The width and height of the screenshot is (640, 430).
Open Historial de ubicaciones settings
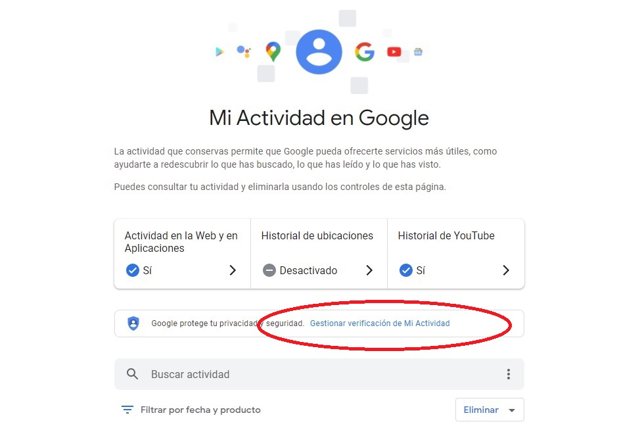[317, 254]
